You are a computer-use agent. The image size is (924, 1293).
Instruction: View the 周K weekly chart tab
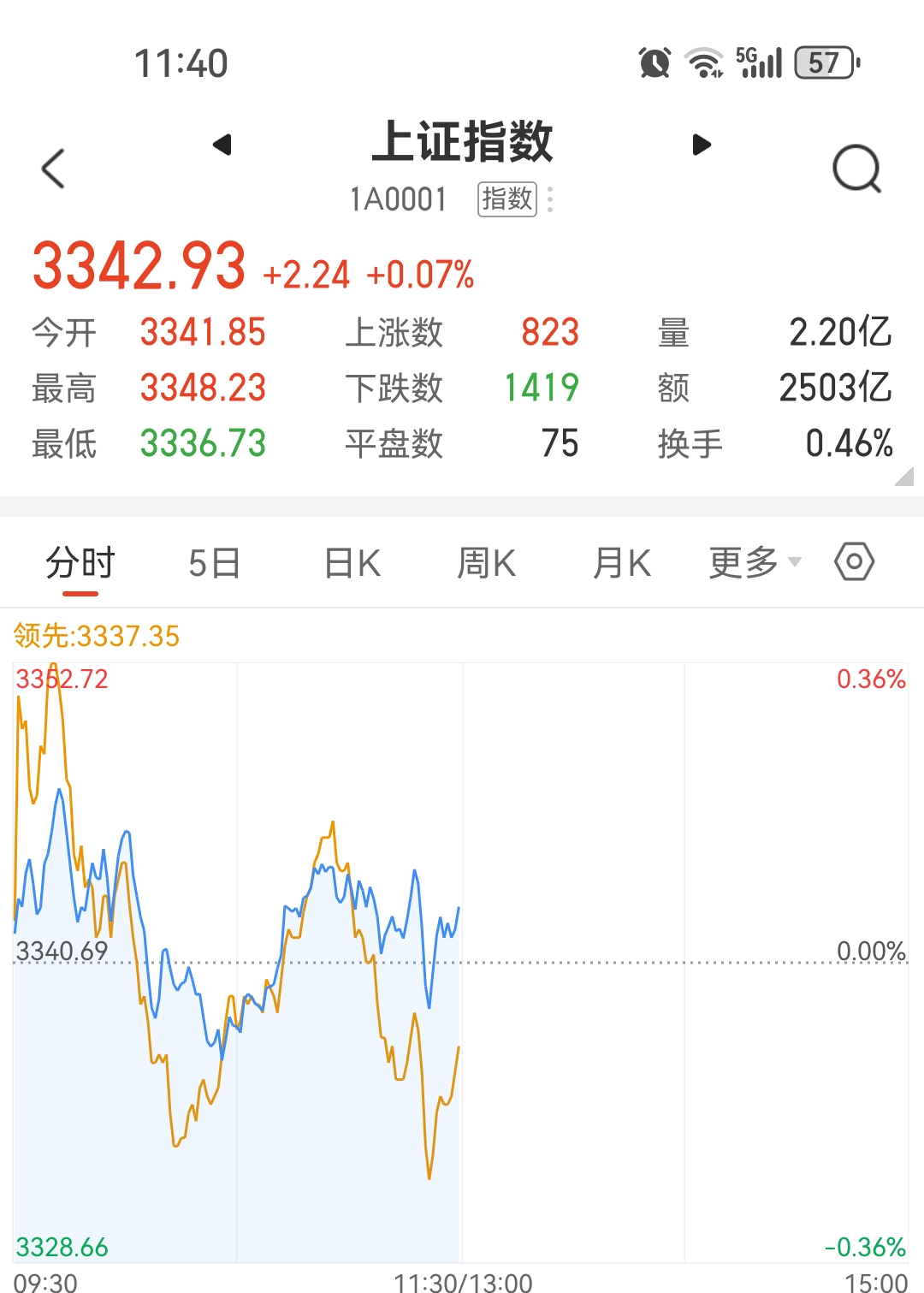[486, 560]
